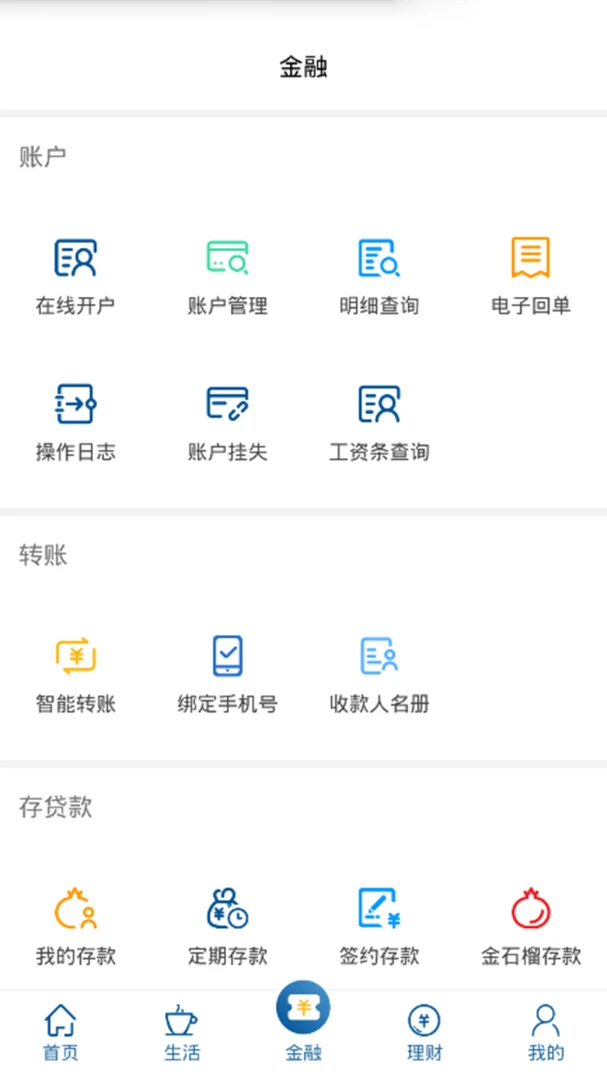
Task: Switch to the 首页 home tab
Action: click(60, 1033)
